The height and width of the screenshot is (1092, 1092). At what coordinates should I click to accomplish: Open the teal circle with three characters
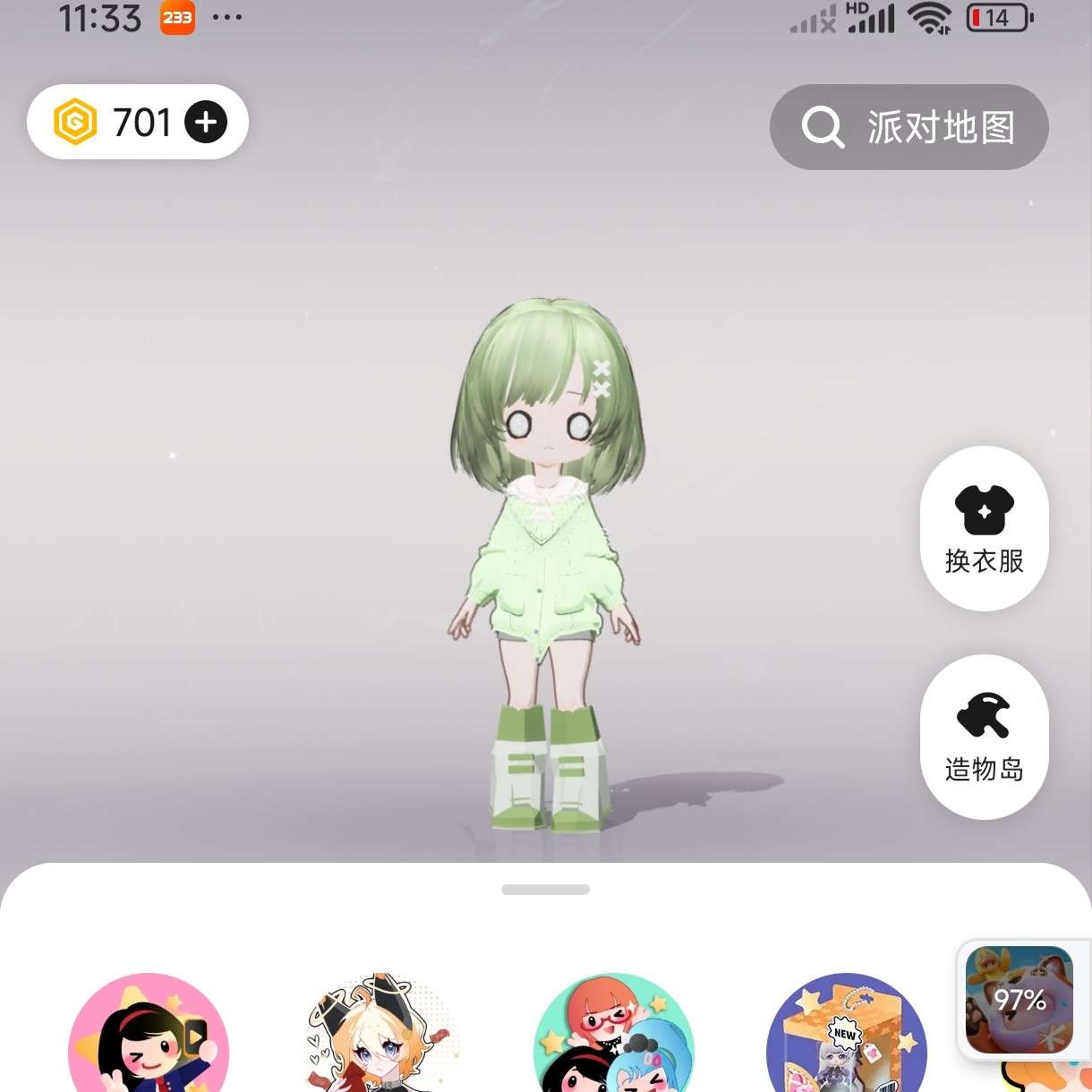click(x=614, y=1038)
